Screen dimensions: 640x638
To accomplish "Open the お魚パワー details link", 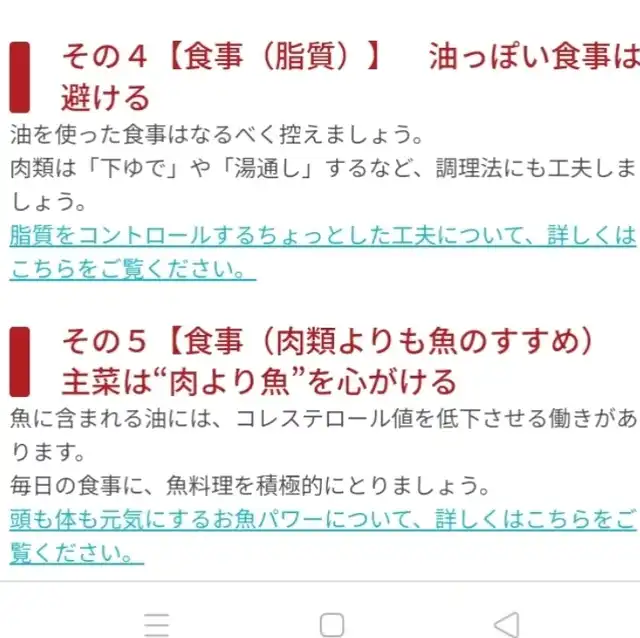I will tap(322, 536).
